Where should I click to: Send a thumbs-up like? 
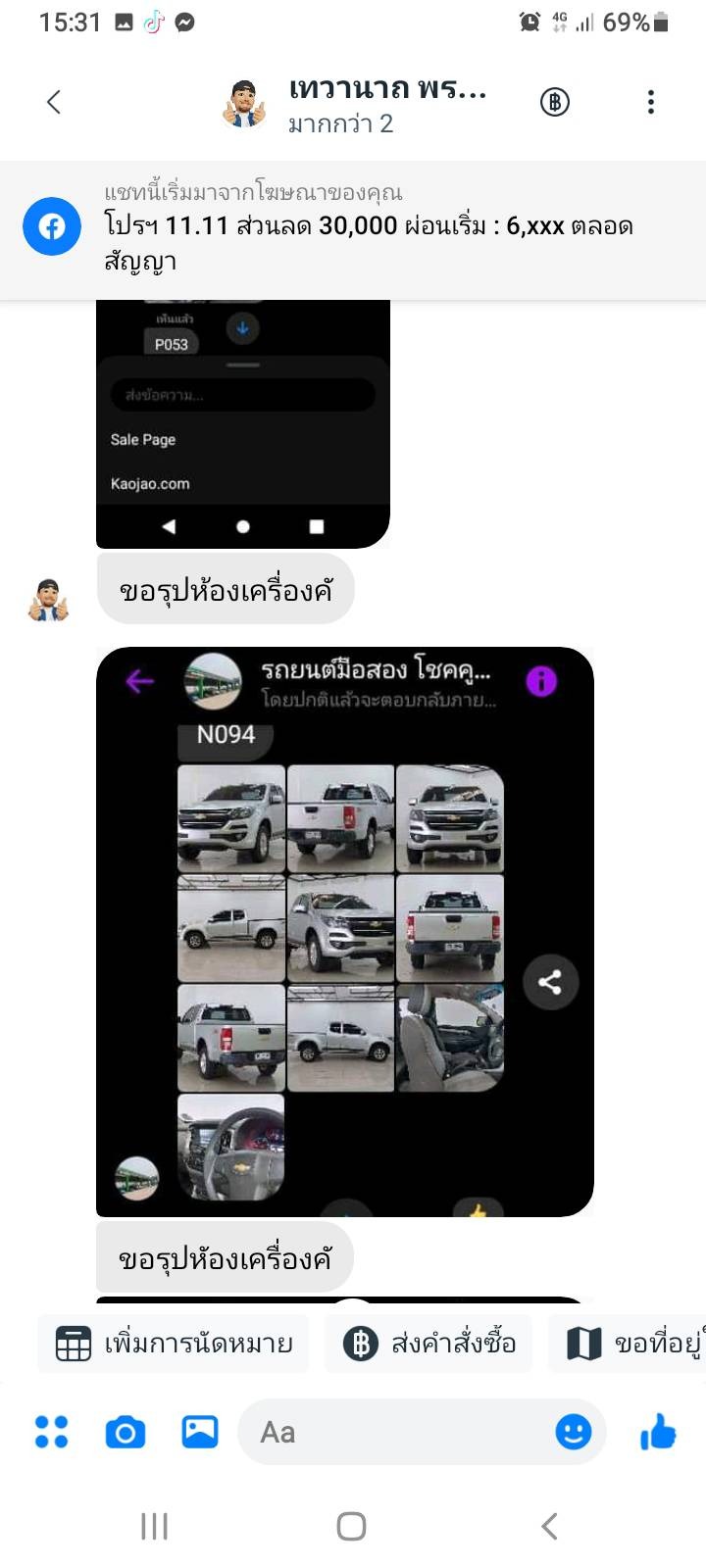pyautogui.click(x=658, y=1432)
